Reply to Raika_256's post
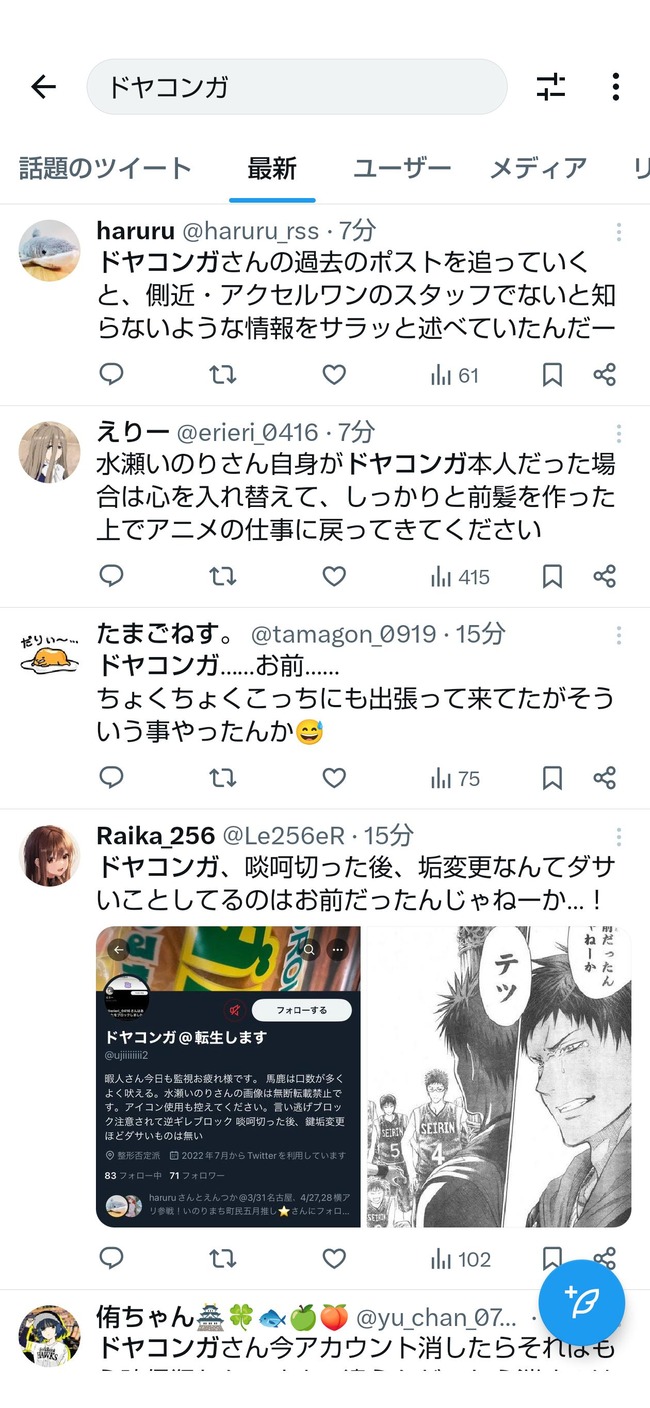The image size is (650, 1408). click(112, 1259)
